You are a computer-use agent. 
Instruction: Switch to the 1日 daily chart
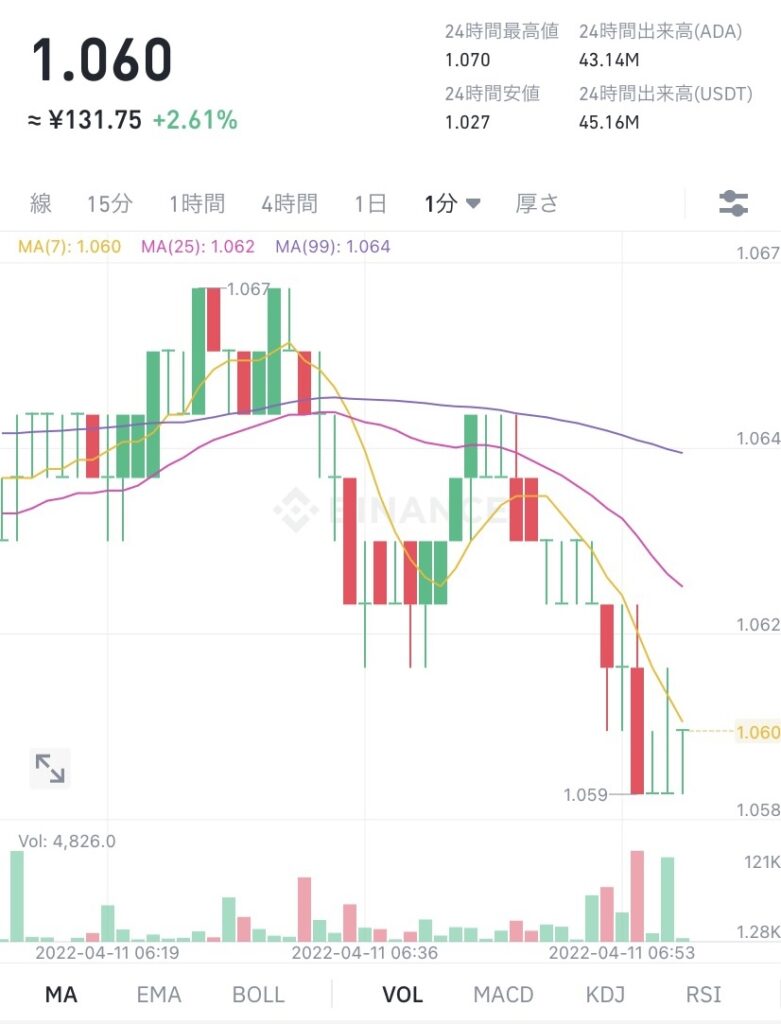tap(370, 203)
